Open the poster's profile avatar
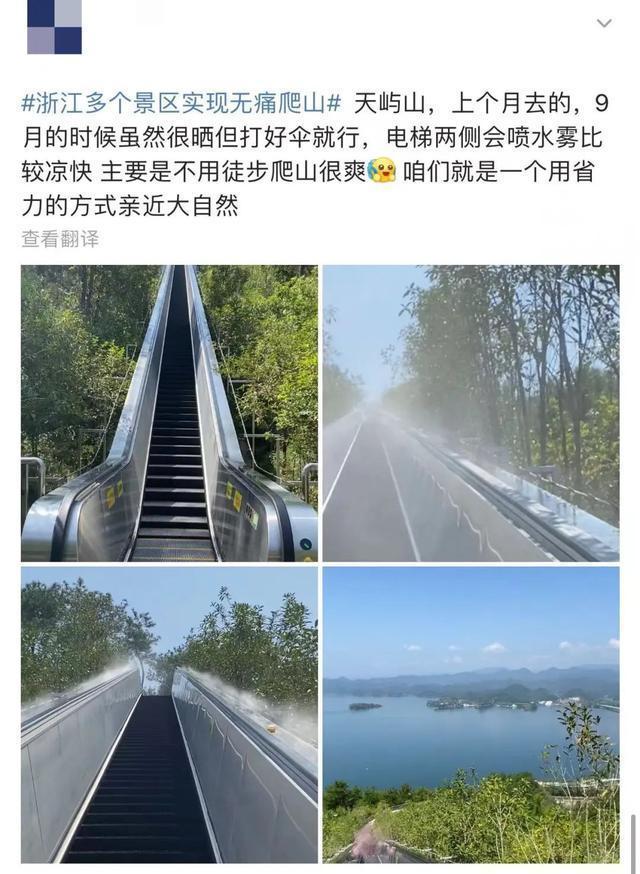Image resolution: width=640 pixels, height=874 pixels. [x=54, y=27]
